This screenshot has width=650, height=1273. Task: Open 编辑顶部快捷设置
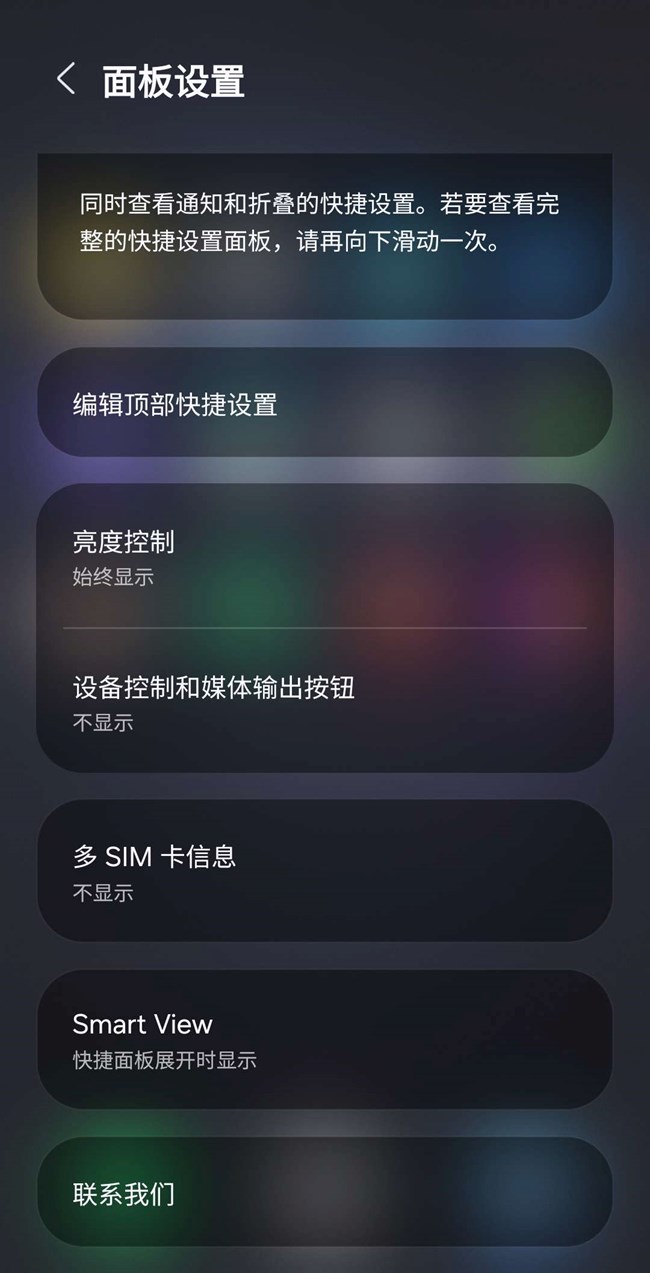tap(324, 404)
